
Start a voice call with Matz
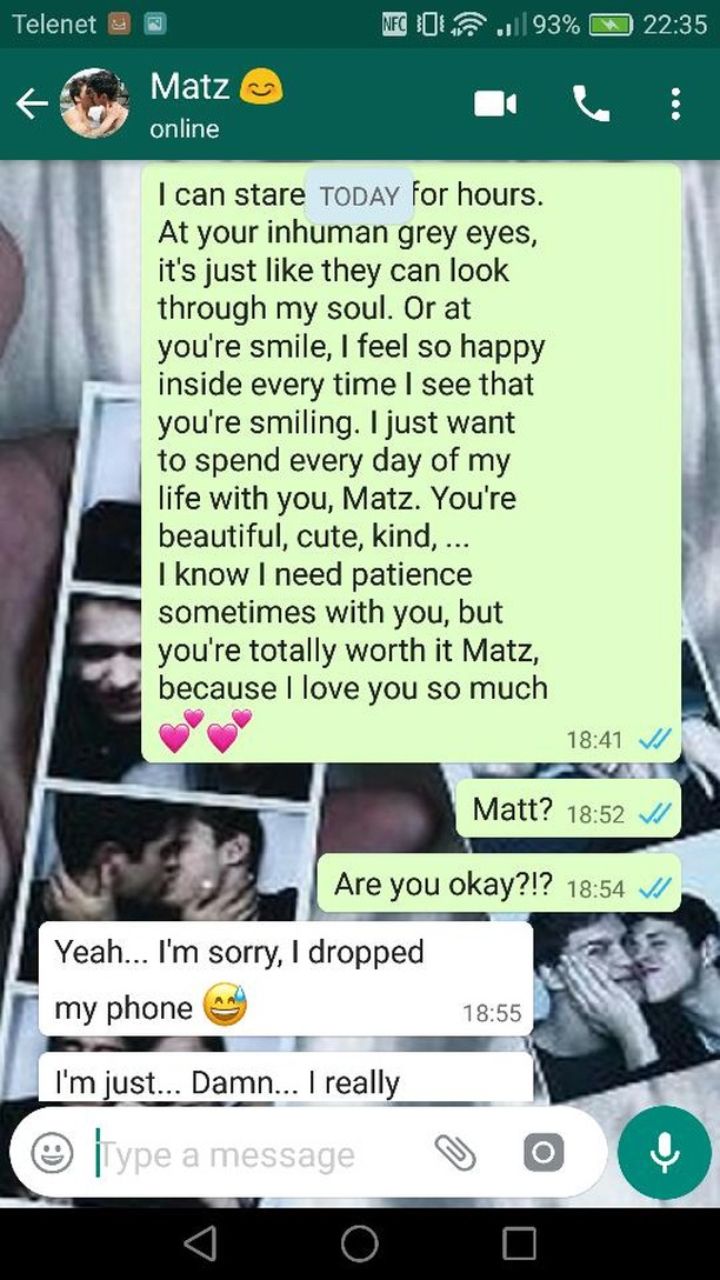[x=590, y=103]
